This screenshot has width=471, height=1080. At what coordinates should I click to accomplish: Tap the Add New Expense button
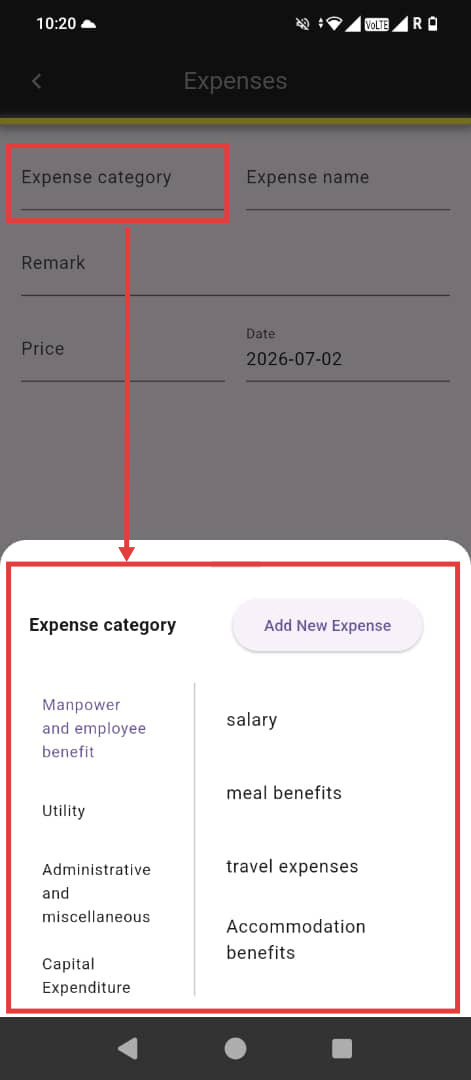pyautogui.click(x=327, y=625)
